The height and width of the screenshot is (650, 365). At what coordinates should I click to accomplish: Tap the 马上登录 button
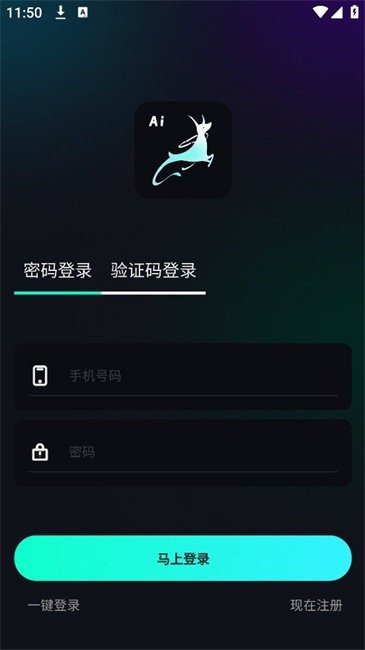[183, 558]
